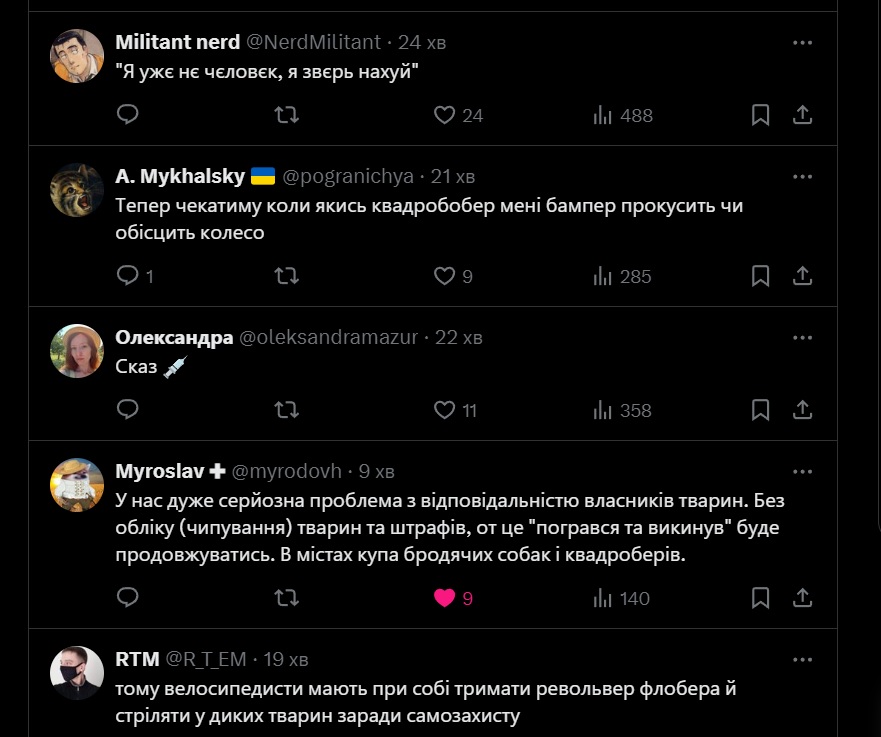Open overflow menu on RTM's post
This screenshot has width=881, height=737.
pyautogui.click(x=802, y=660)
